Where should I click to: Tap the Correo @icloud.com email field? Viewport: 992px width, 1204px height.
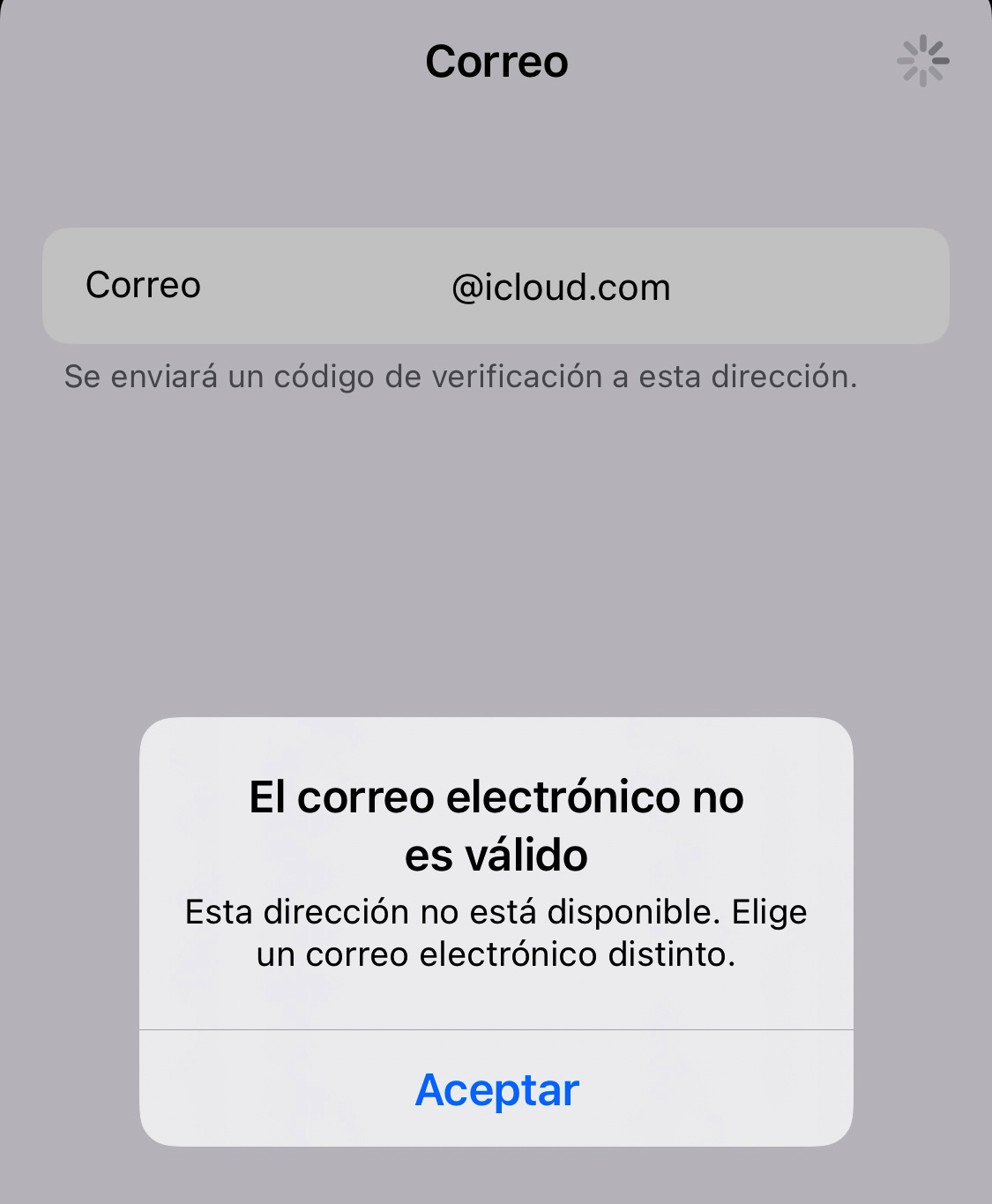click(x=496, y=286)
